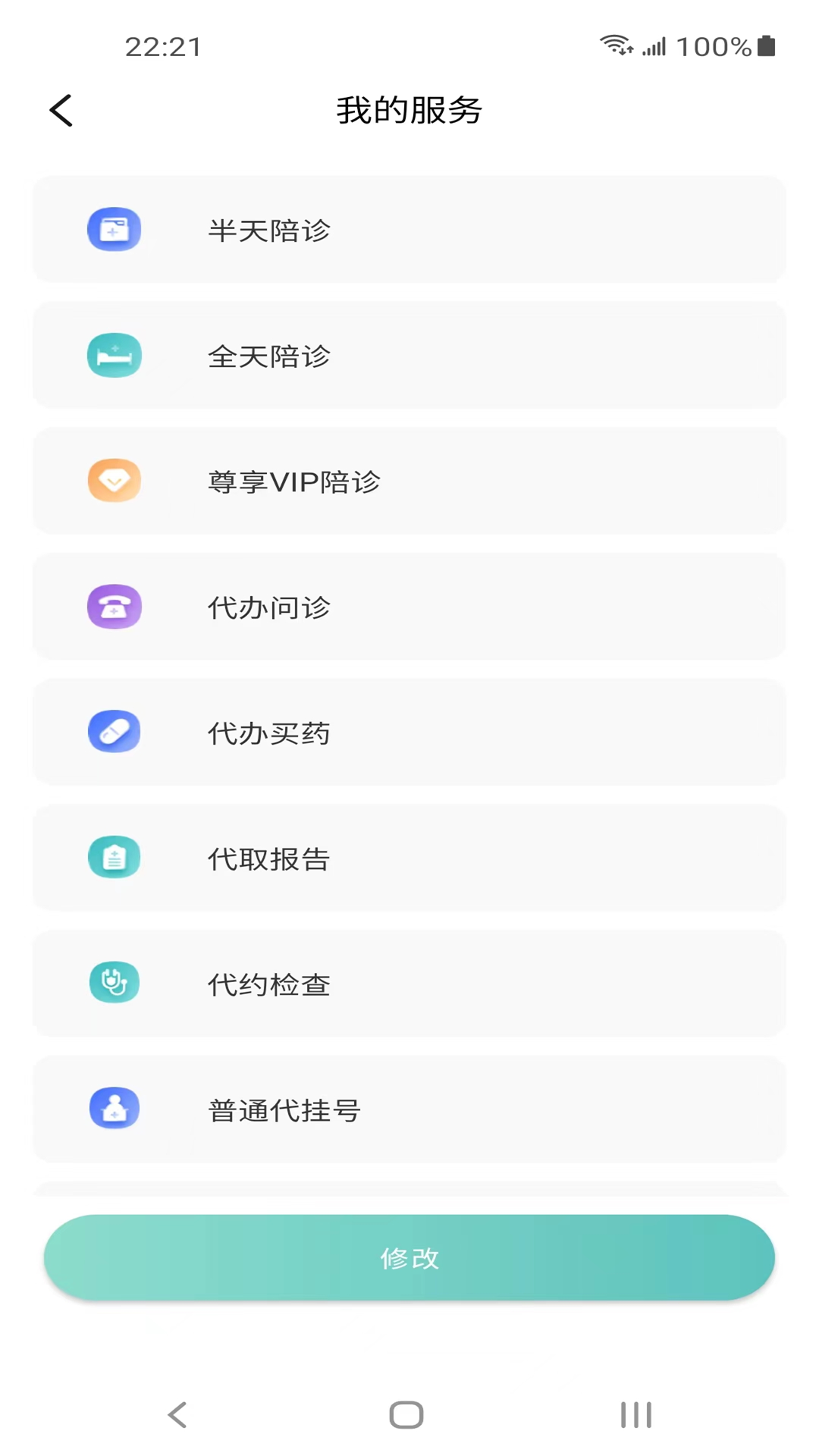The image size is (819, 1456).
Task: Open the 代取报告 row
Action: [409, 858]
